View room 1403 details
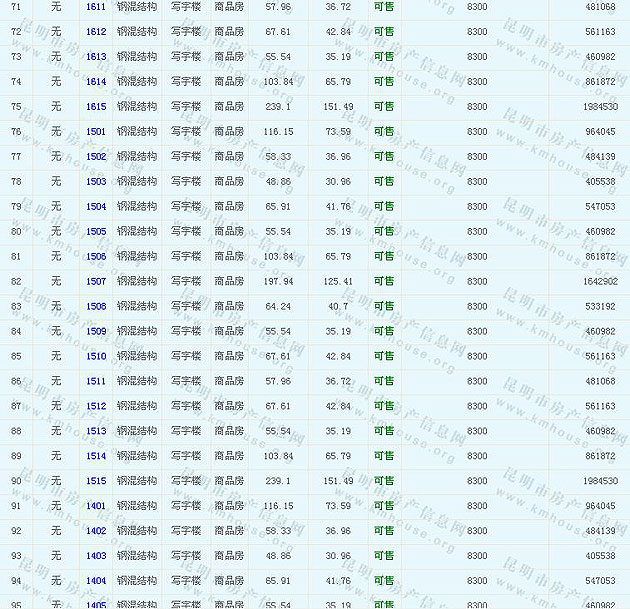Image resolution: width=630 pixels, height=609 pixels. [x=96, y=556]
